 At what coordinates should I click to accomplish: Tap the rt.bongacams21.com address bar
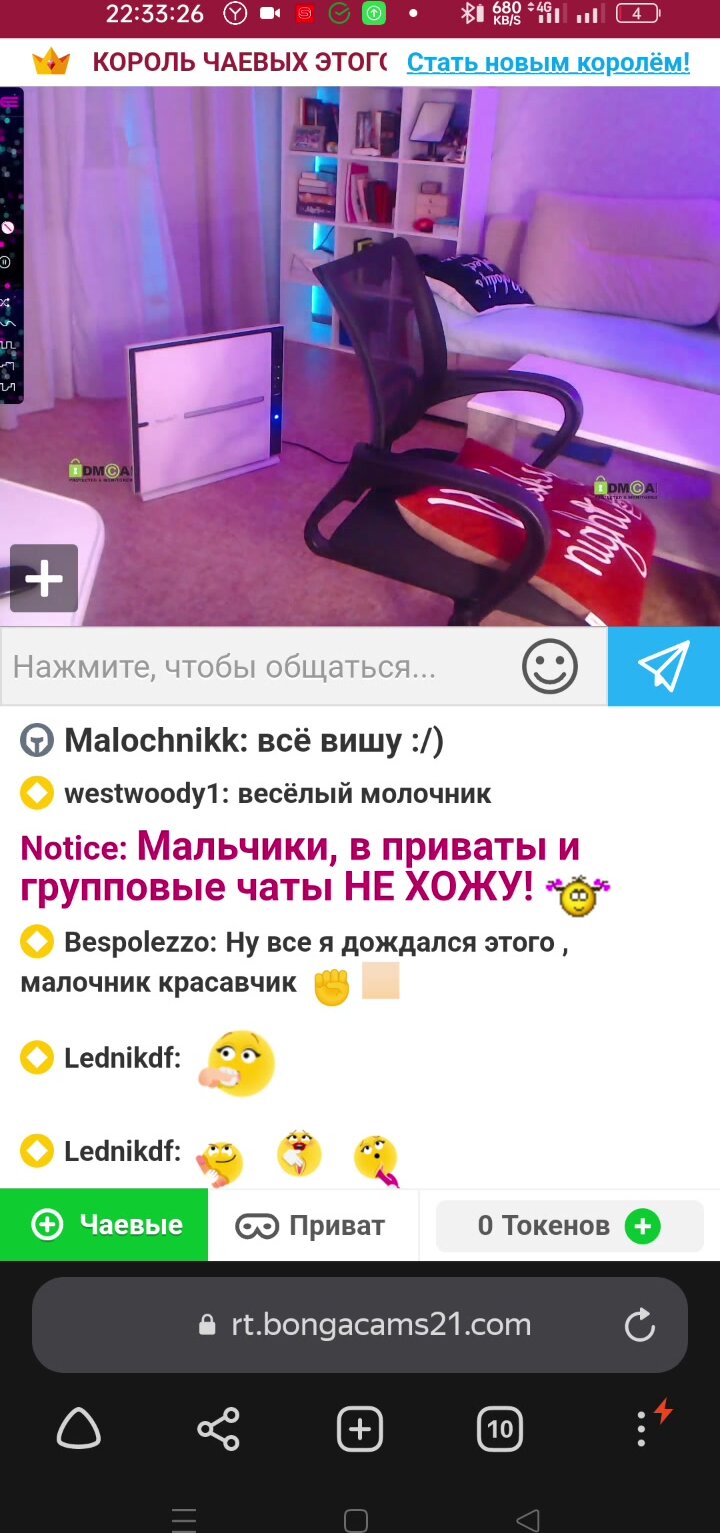pos(380,1325)
